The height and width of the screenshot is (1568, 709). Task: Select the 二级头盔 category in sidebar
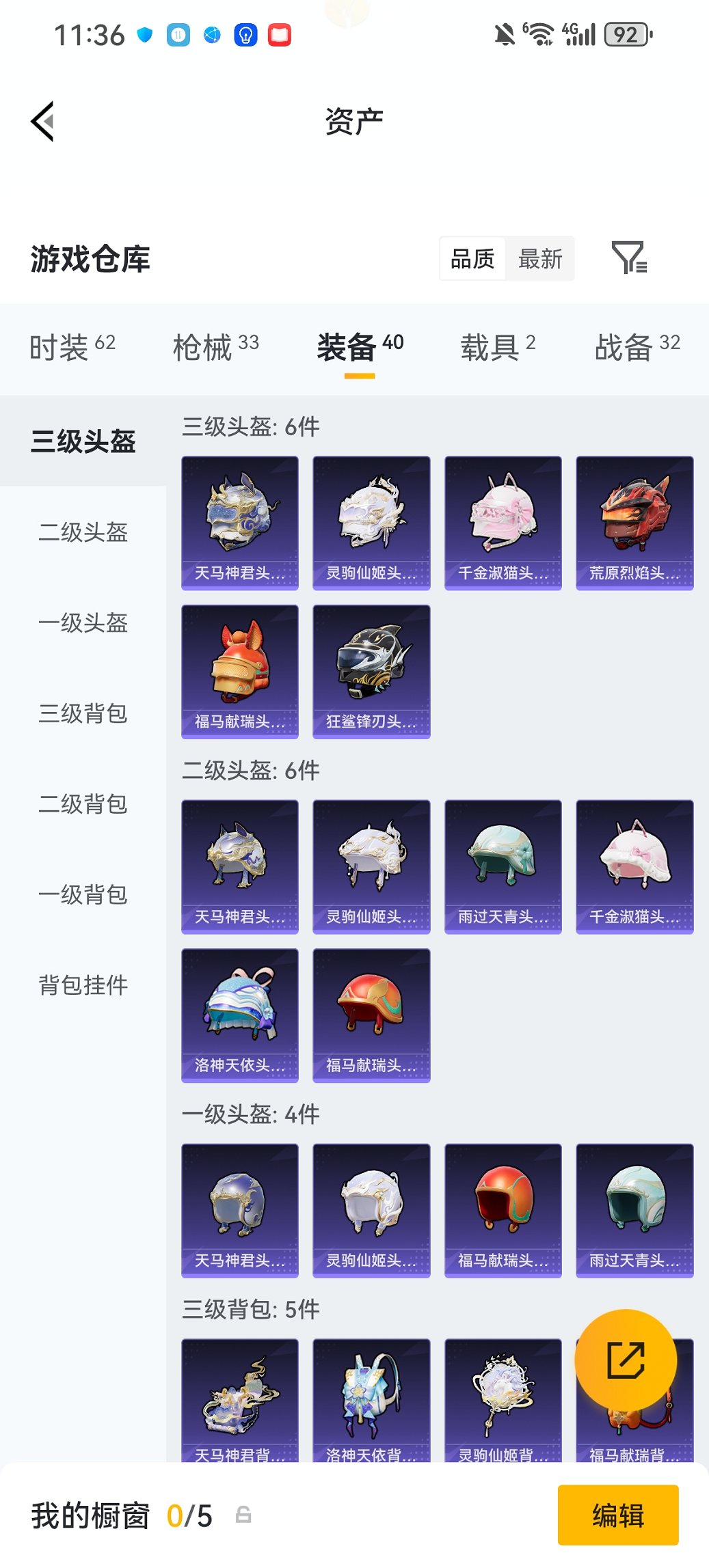pos(82,534)
